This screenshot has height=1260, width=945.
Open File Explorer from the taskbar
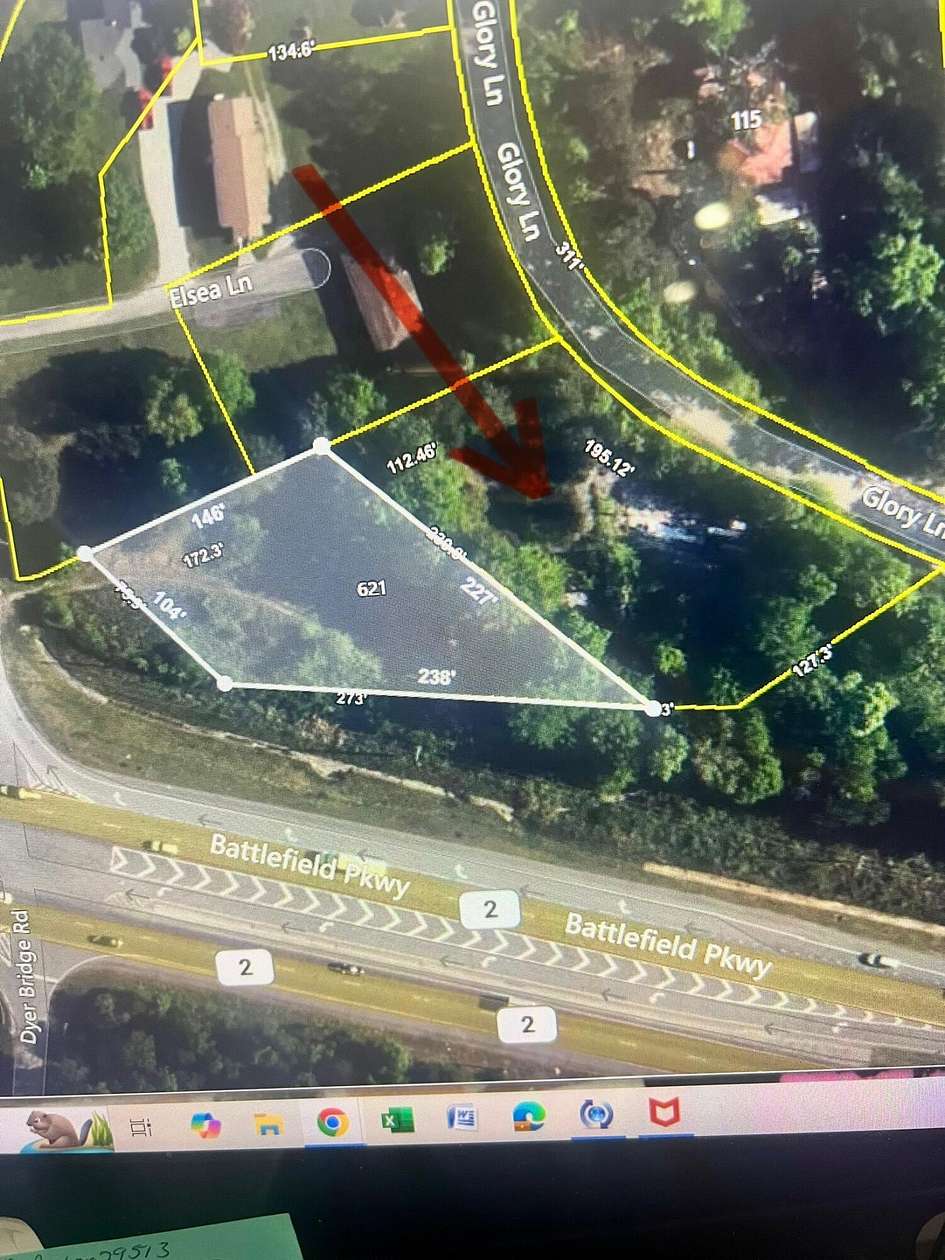tap(268, 1124)
